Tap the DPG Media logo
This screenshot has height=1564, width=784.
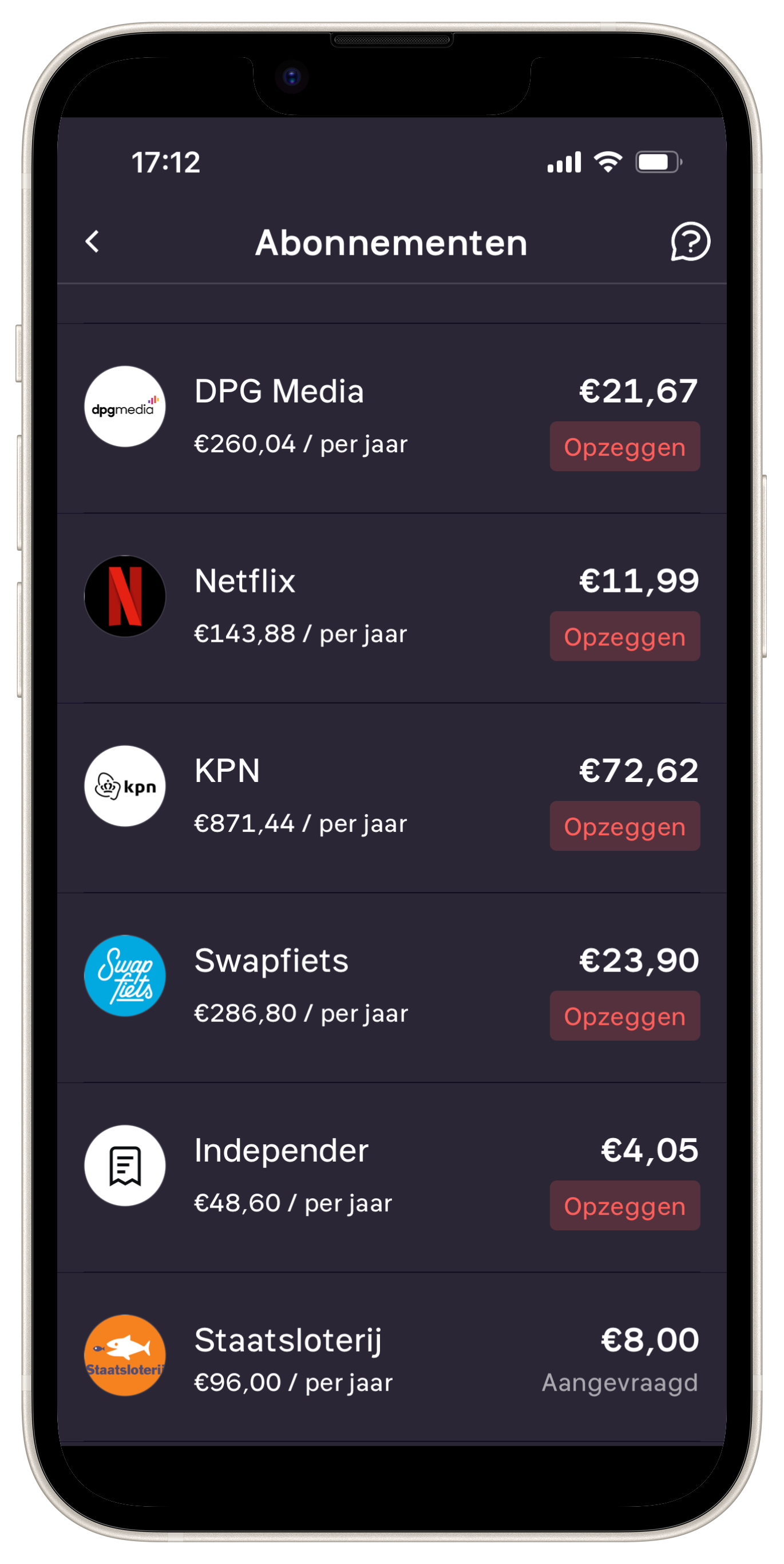pyautogui.click(x=125, y=408)
